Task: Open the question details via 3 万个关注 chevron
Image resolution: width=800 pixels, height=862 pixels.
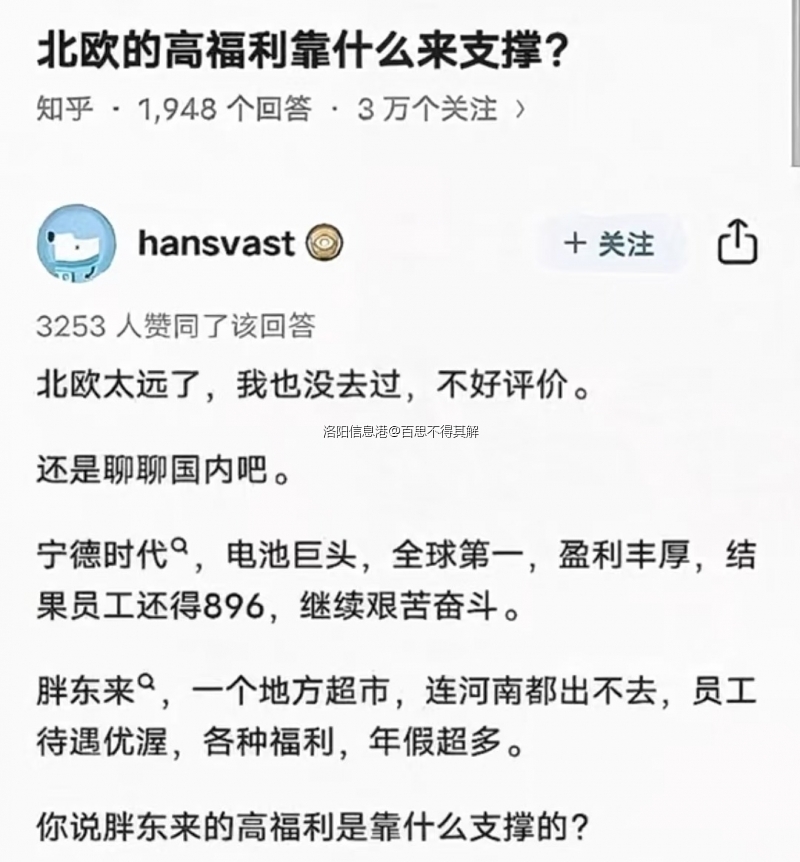Action: tap(519, 108)
